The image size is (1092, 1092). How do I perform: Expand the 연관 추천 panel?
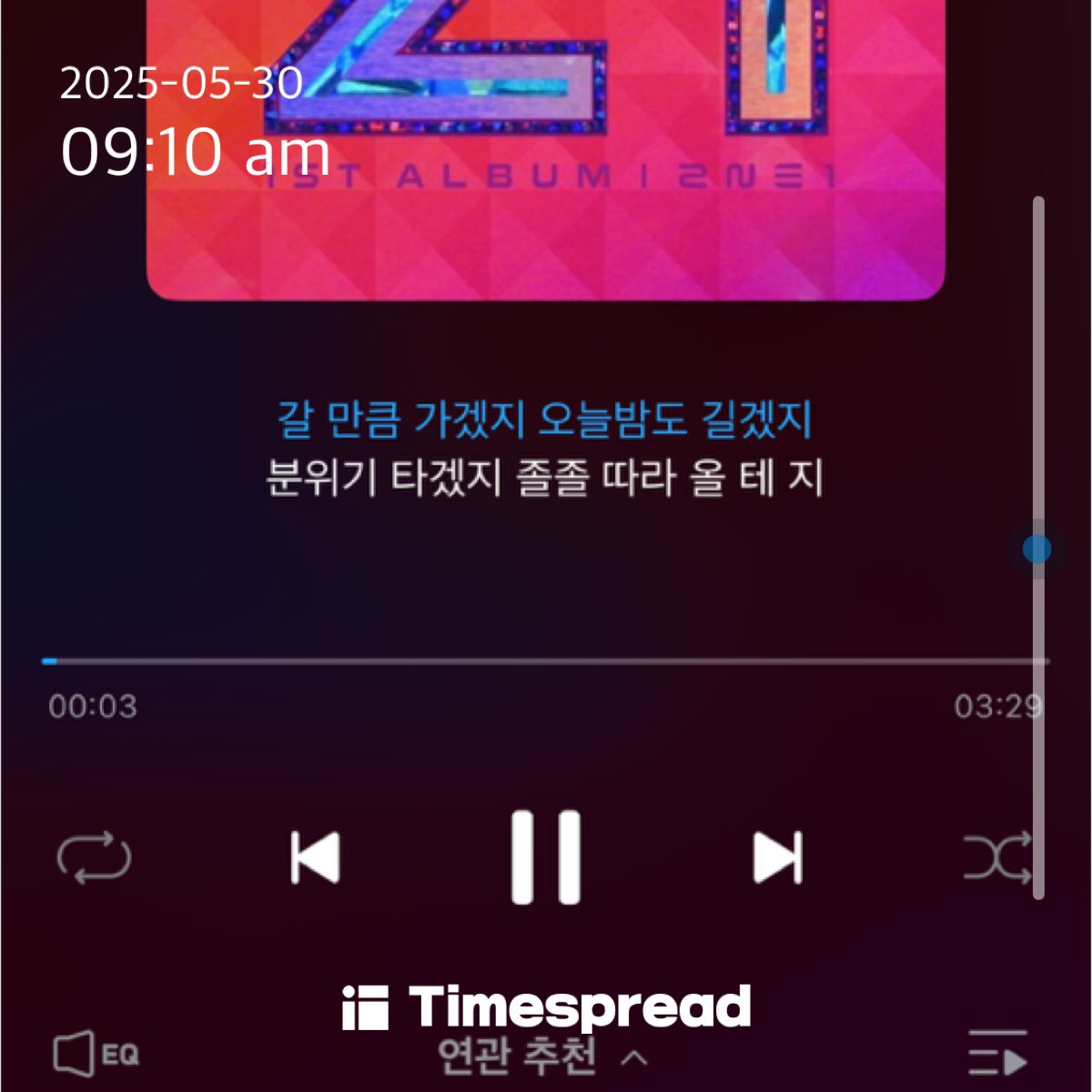click(542, 1057)
